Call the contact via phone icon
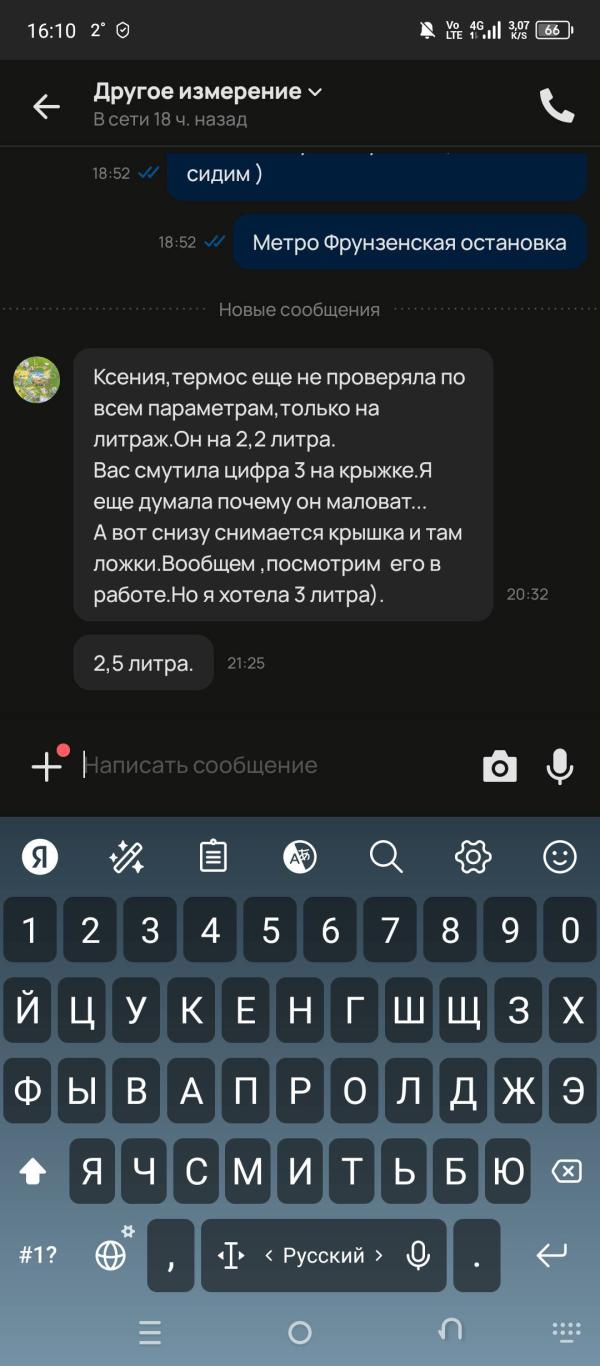This screenshot has width=600, height=1366. point(557,105)
